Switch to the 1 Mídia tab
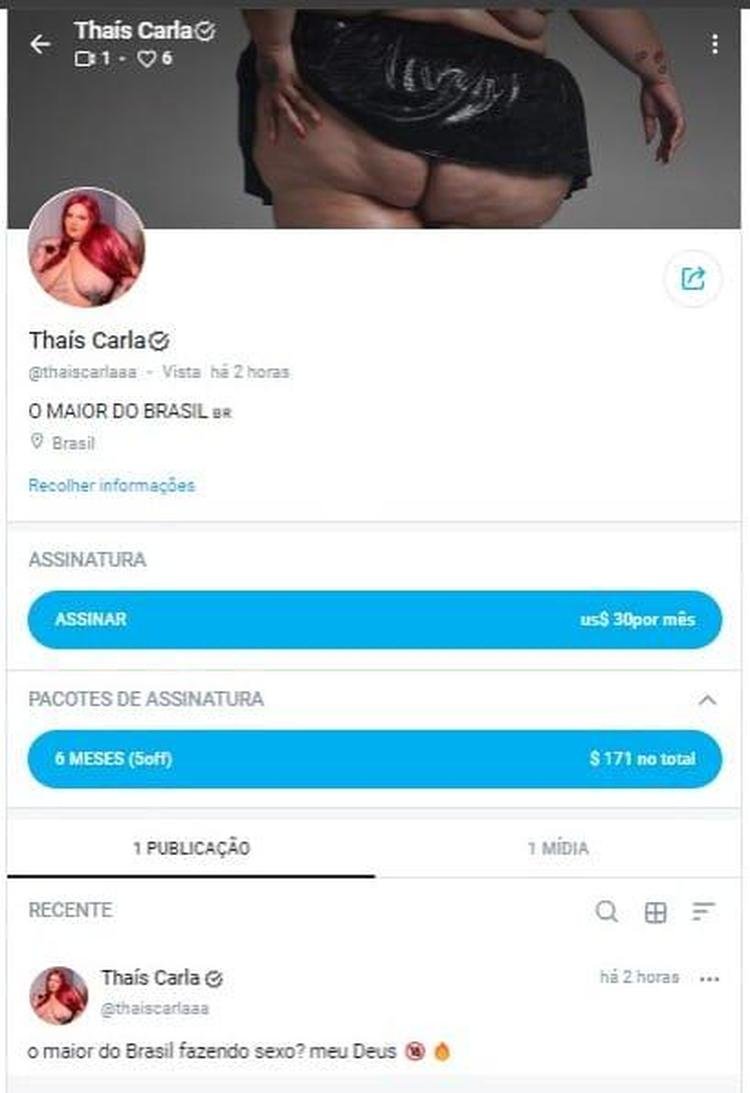 558,849
